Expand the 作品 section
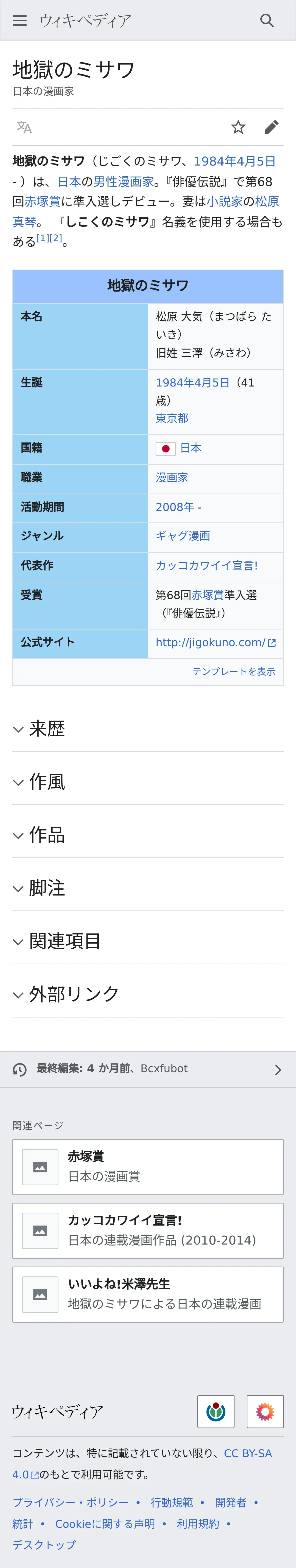296x1568 pixels. 148,834
